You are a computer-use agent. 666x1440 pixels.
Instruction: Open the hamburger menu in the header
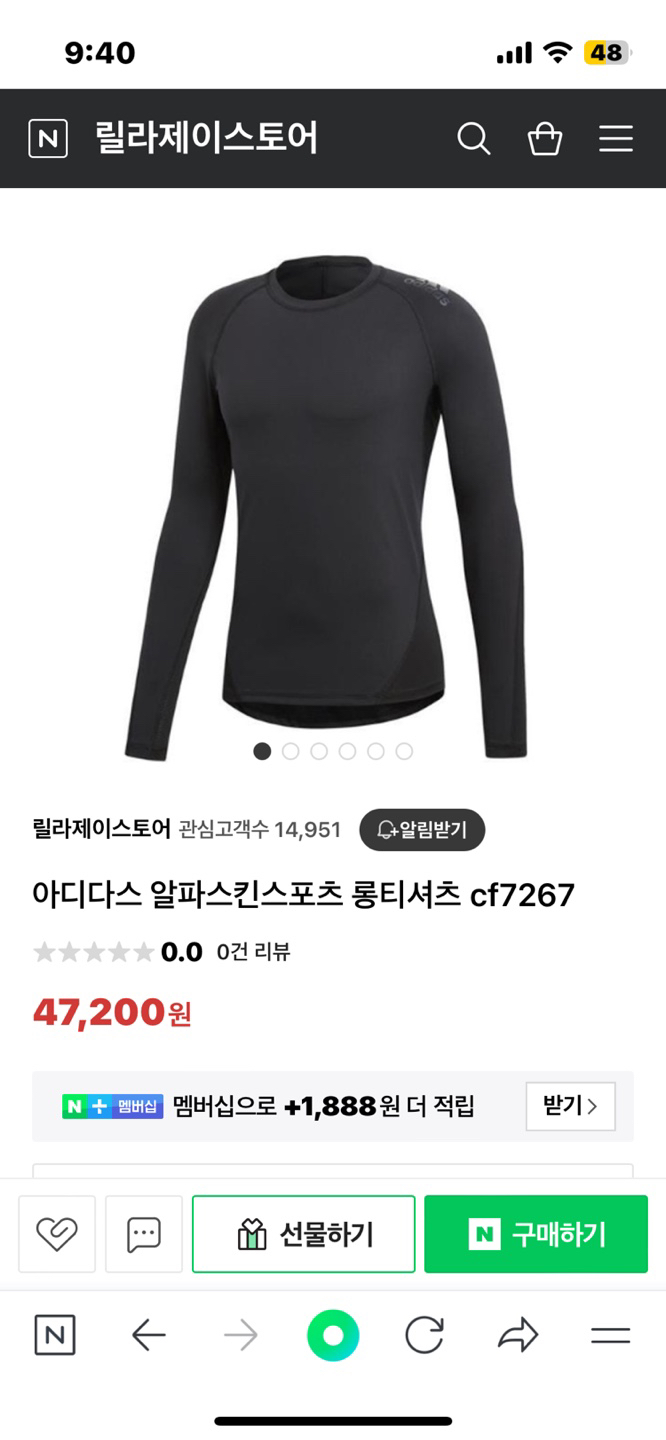pos(616,139)
